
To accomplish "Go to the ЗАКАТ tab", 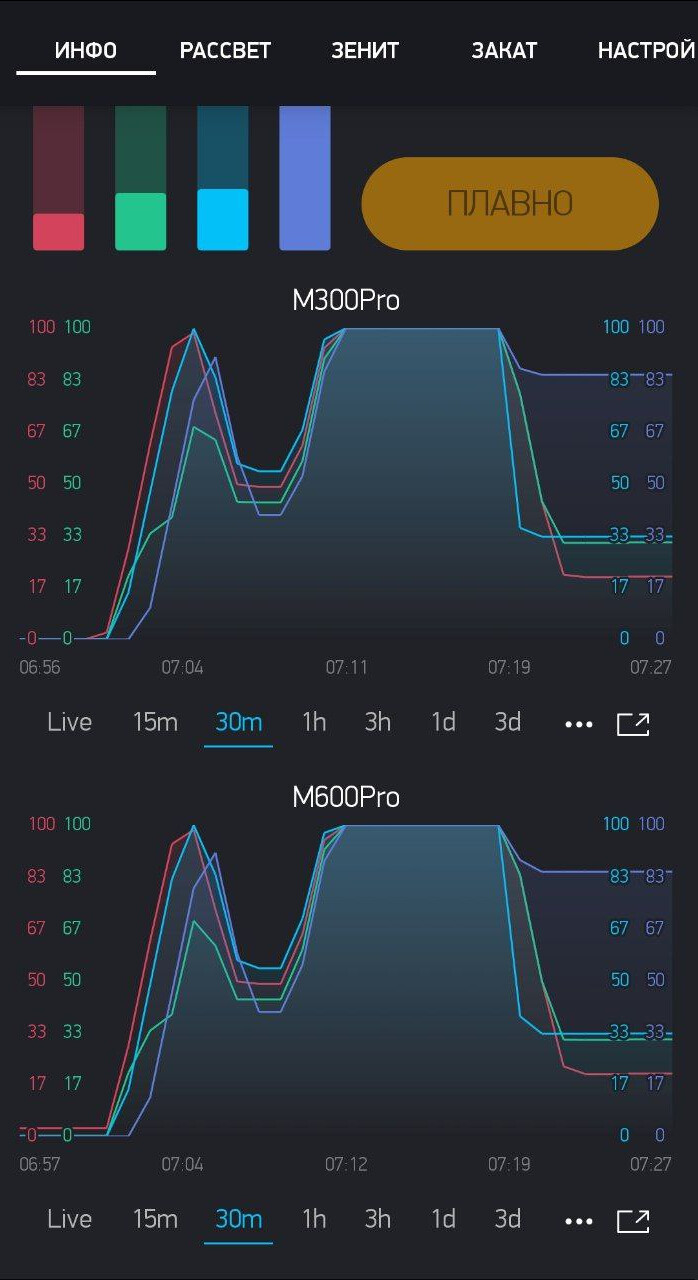I will [504, 51].
